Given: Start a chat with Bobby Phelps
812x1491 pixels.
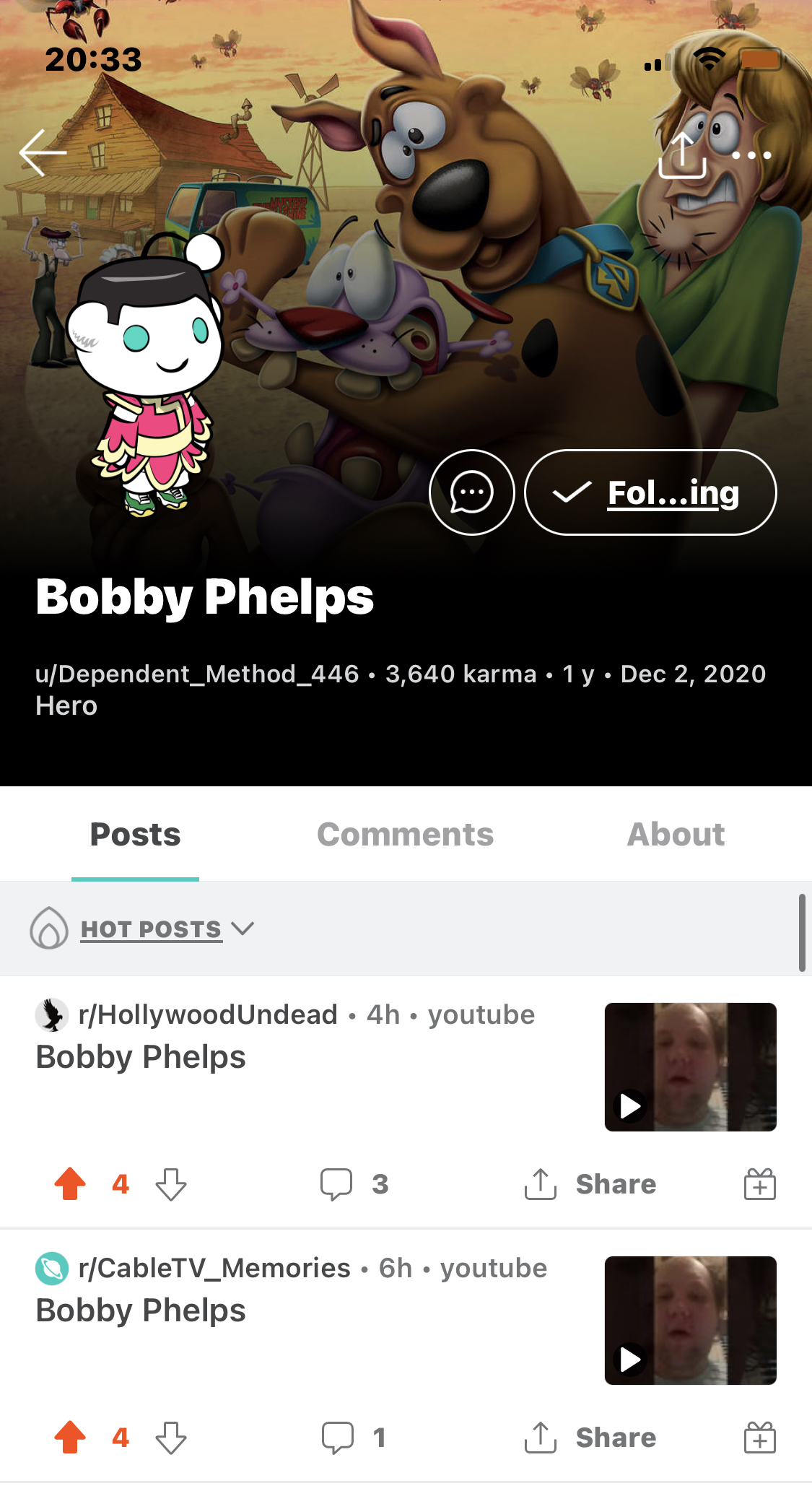Looking at the screenshot, I should (472, 492).
